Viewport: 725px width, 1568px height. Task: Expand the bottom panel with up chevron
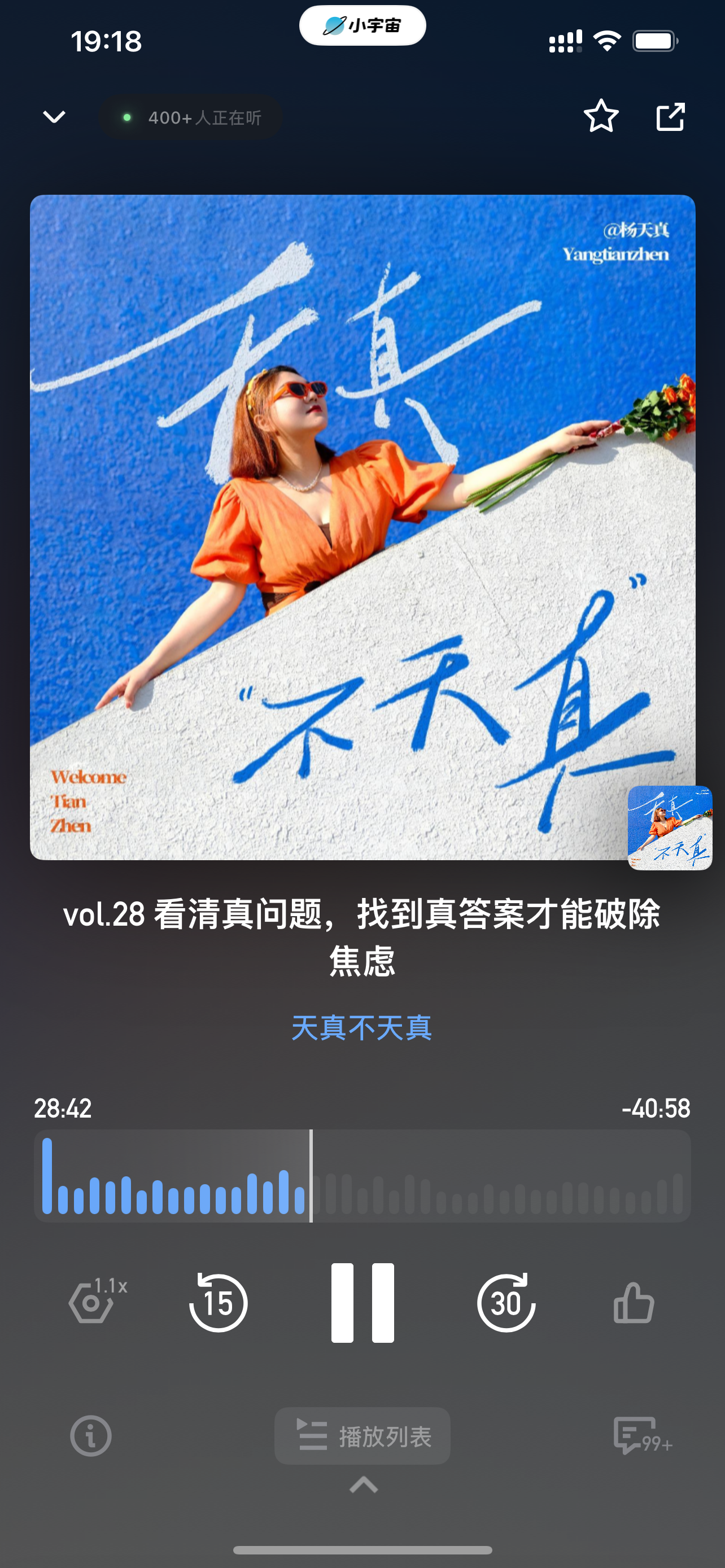click(364, 1485)
